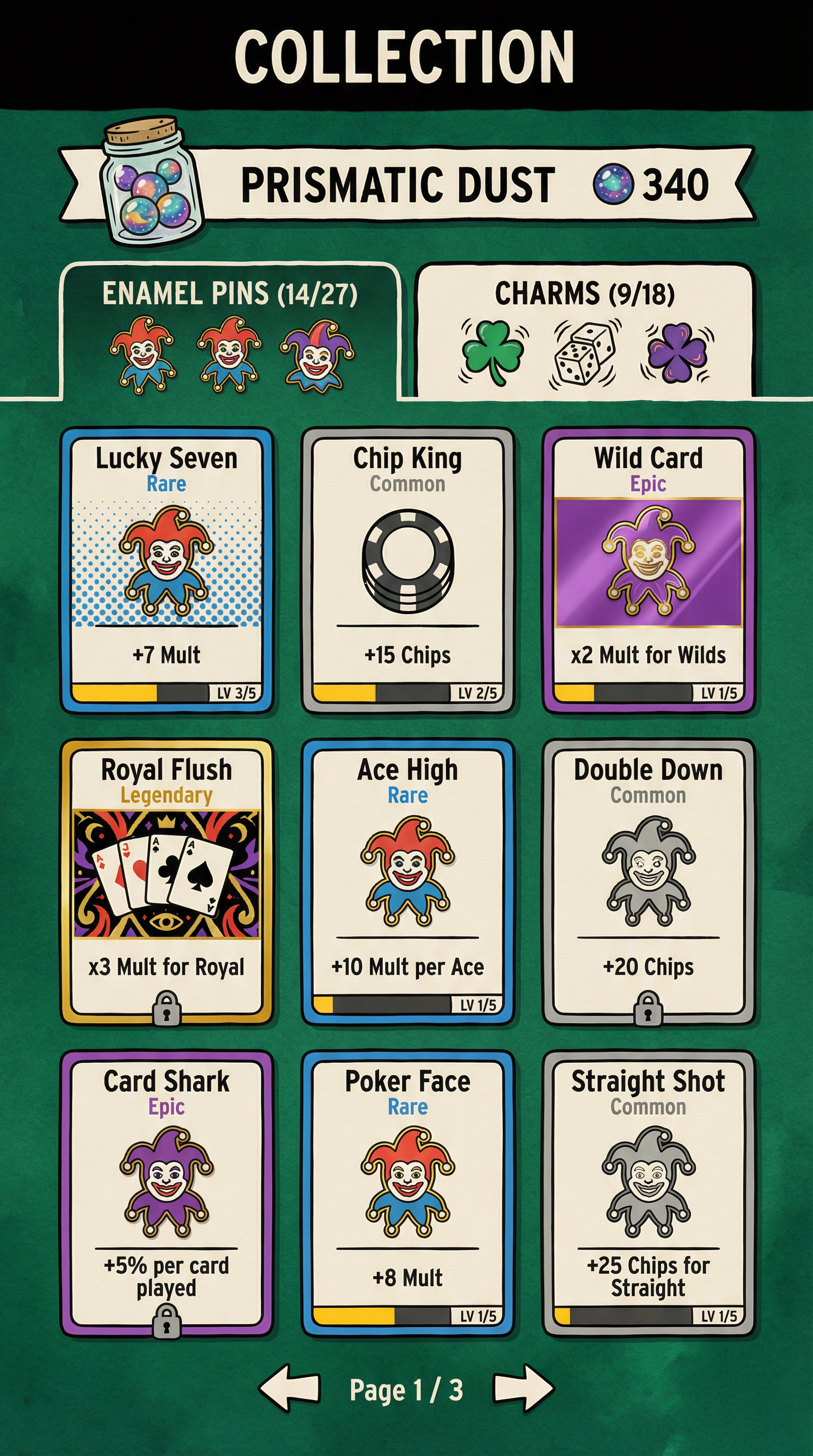Go to the previous collection page
Viewport: 813px width, 1456px height.
pos(290,1389)
